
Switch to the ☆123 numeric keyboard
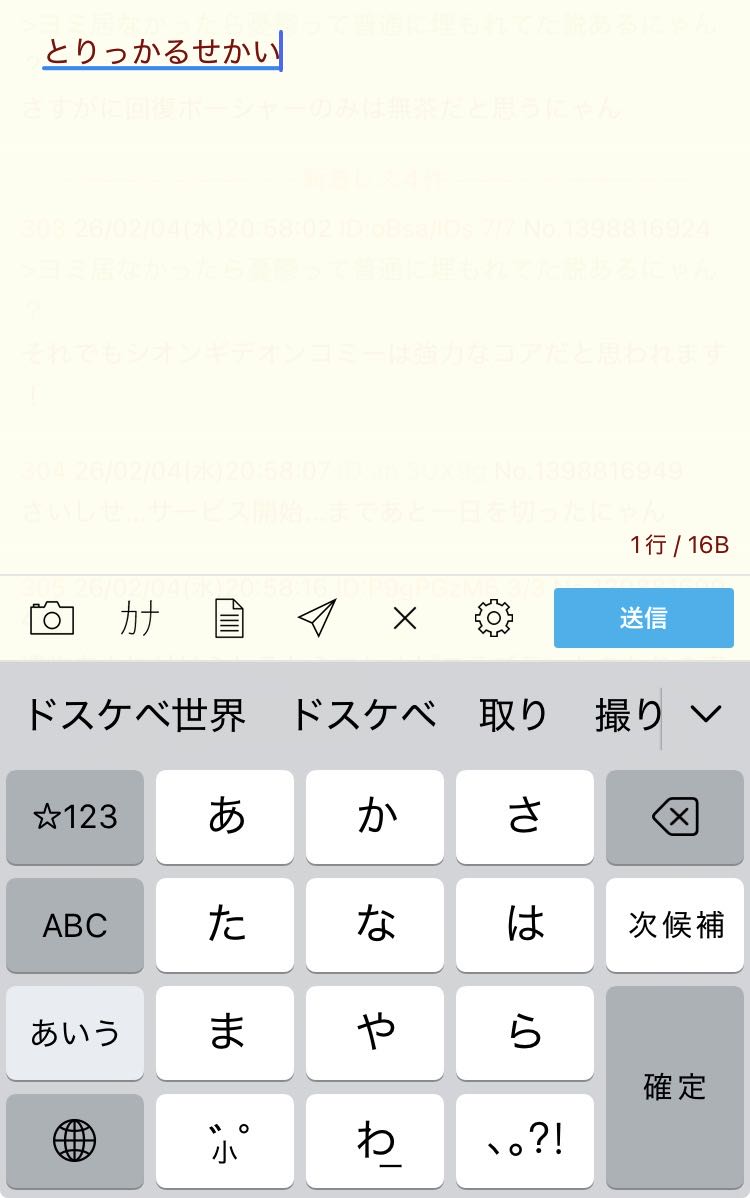(x=75, y=818)
